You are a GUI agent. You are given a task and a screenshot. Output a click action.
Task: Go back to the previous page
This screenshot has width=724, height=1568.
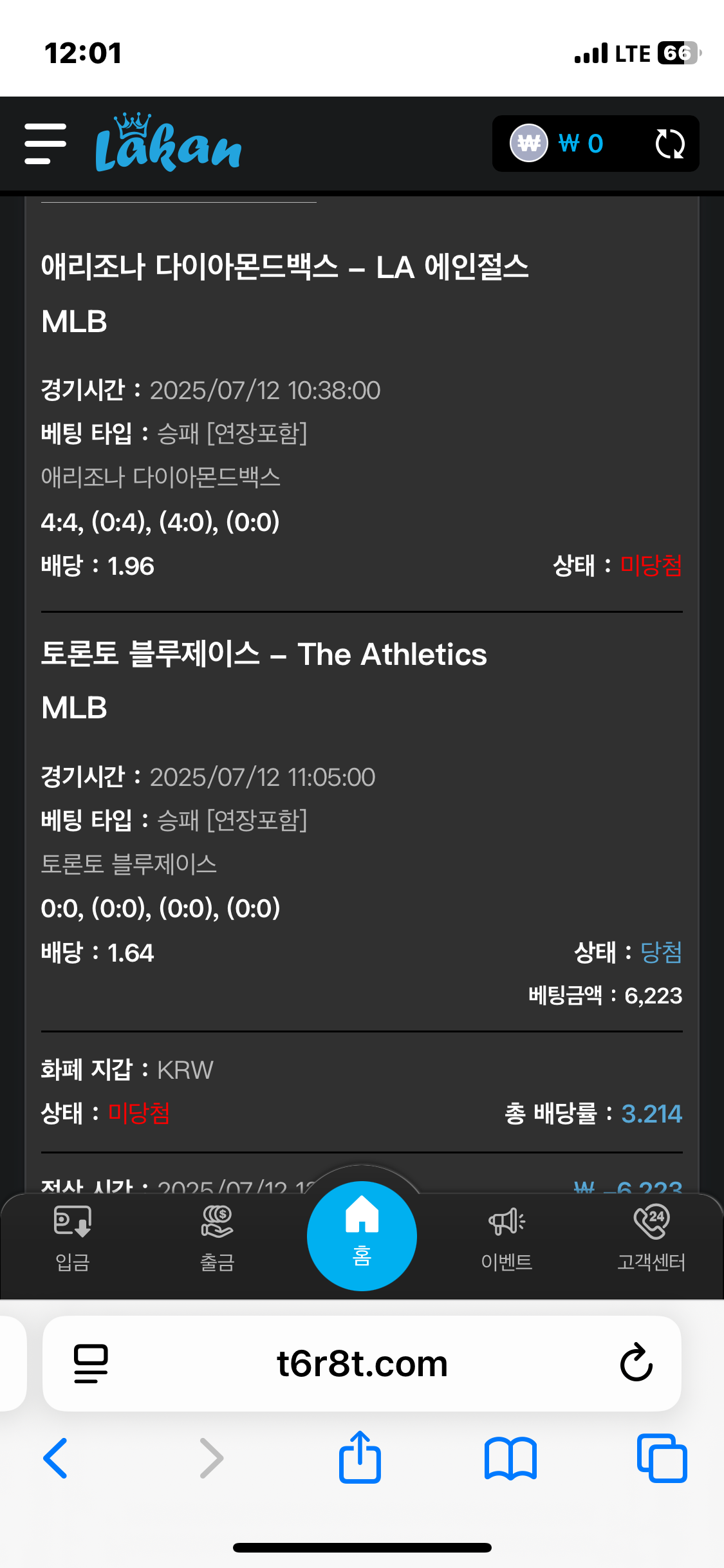click(55, 1458)
